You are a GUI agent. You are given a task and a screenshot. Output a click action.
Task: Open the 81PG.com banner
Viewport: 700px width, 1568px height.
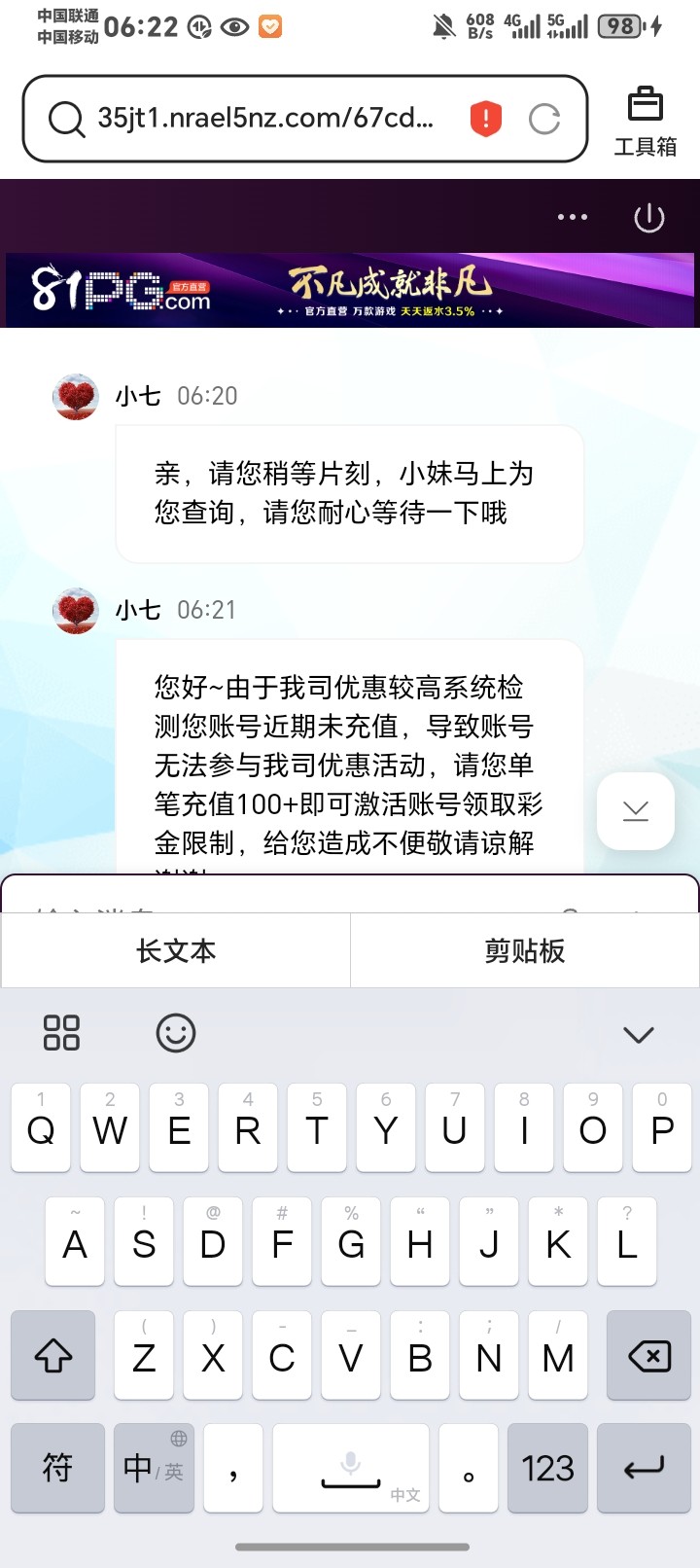click(350, 290)
